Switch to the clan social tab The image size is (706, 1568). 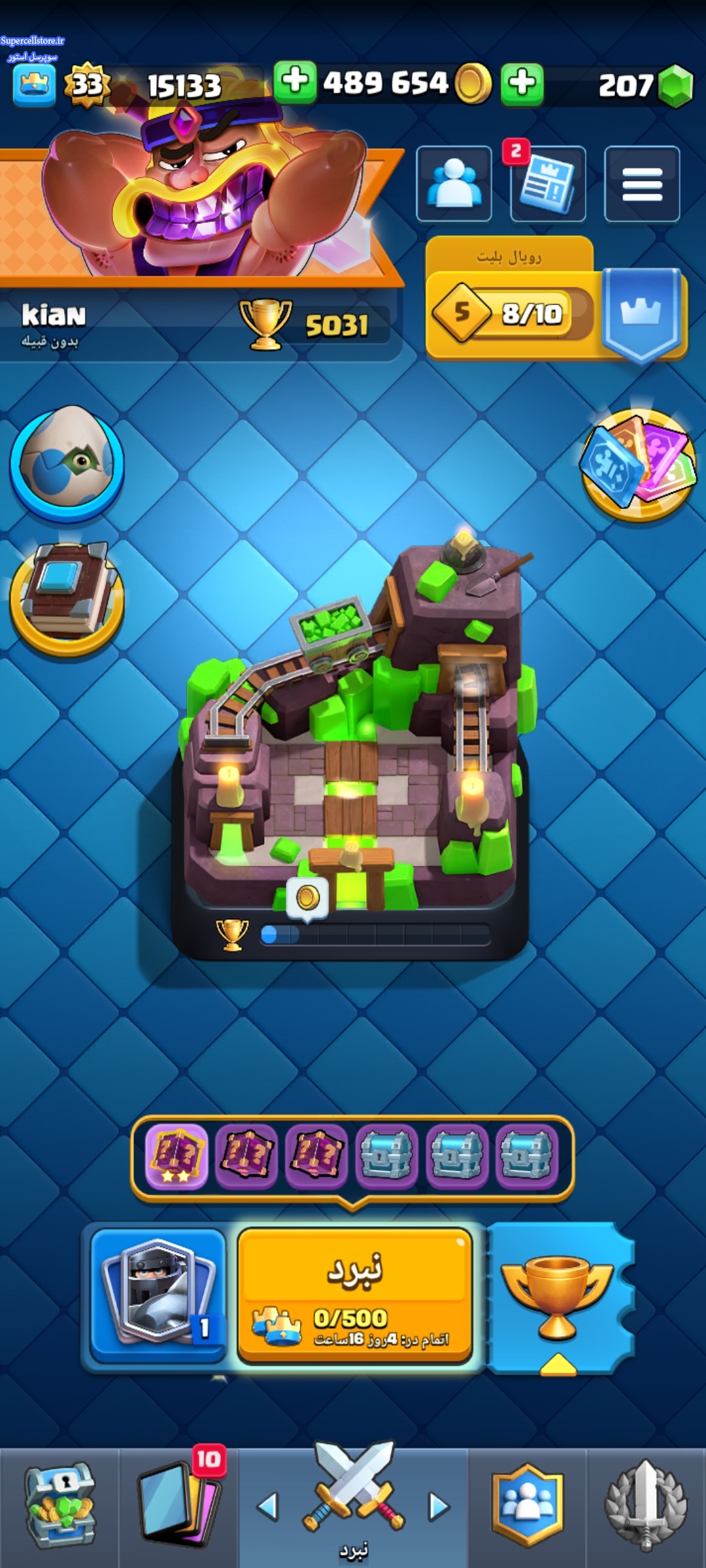tap(528, 1505)
